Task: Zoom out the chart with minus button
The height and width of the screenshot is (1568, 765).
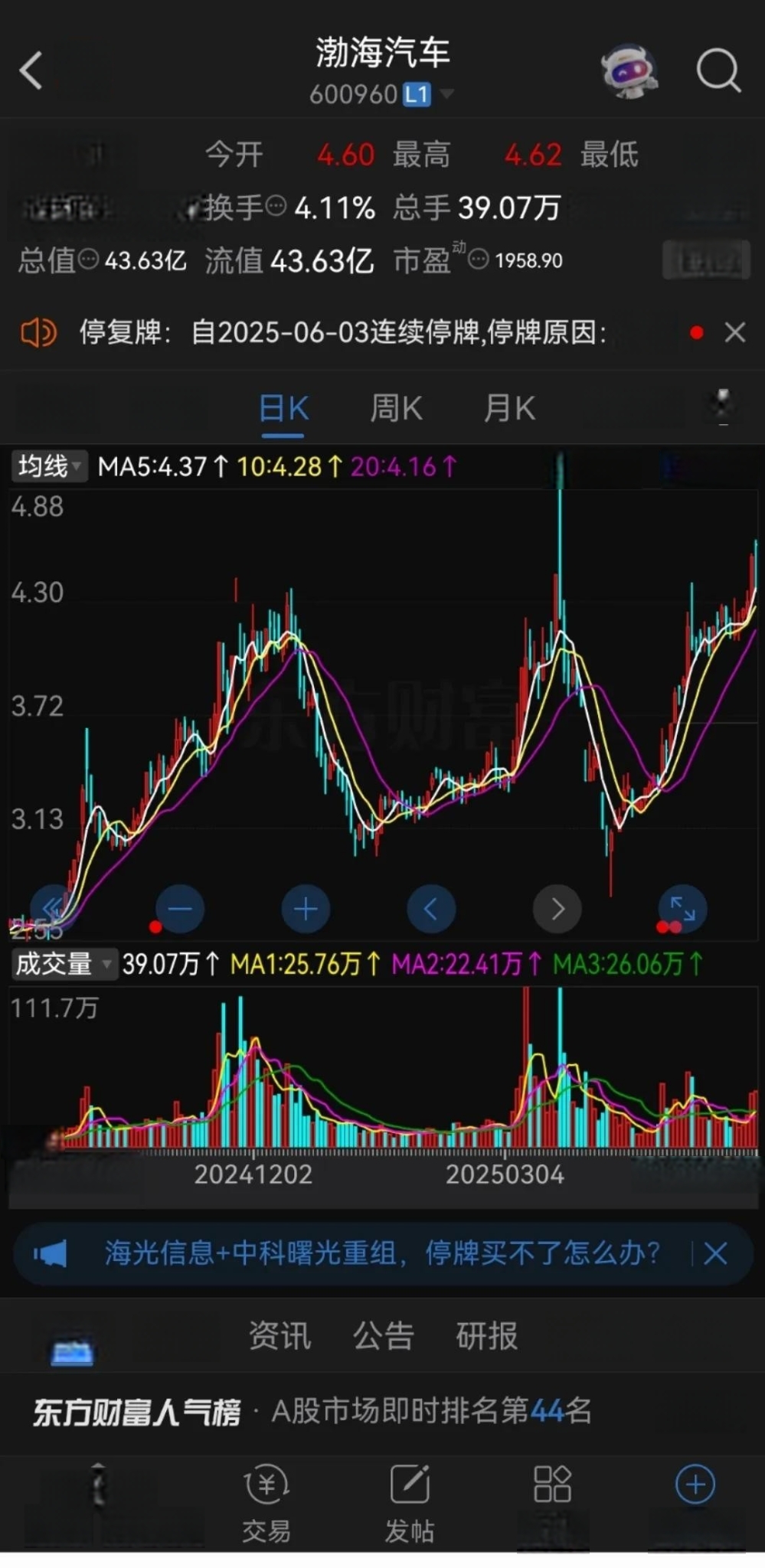Action: click(x=179, y=909)
